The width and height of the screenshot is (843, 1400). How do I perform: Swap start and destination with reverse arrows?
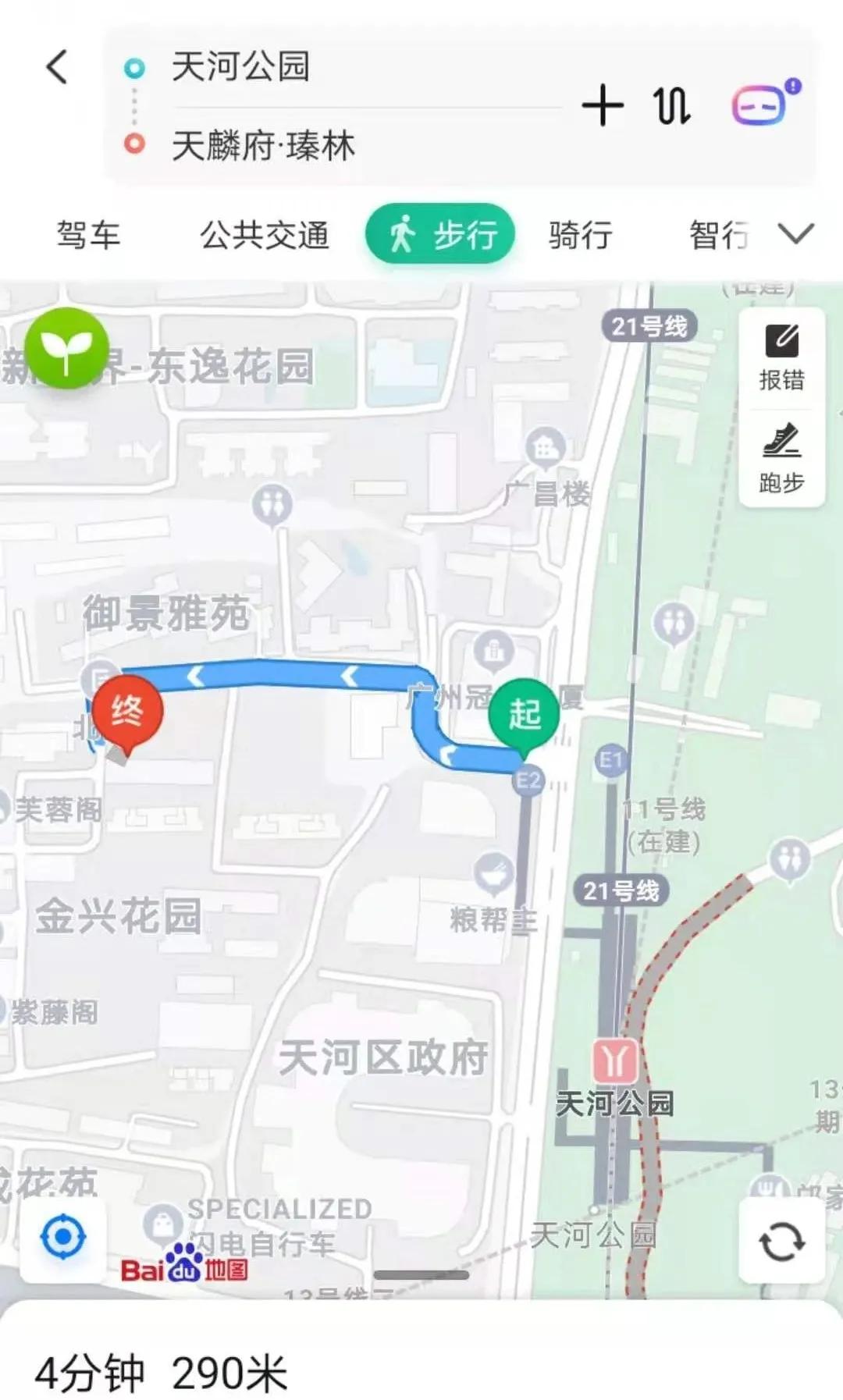[670, 107]
